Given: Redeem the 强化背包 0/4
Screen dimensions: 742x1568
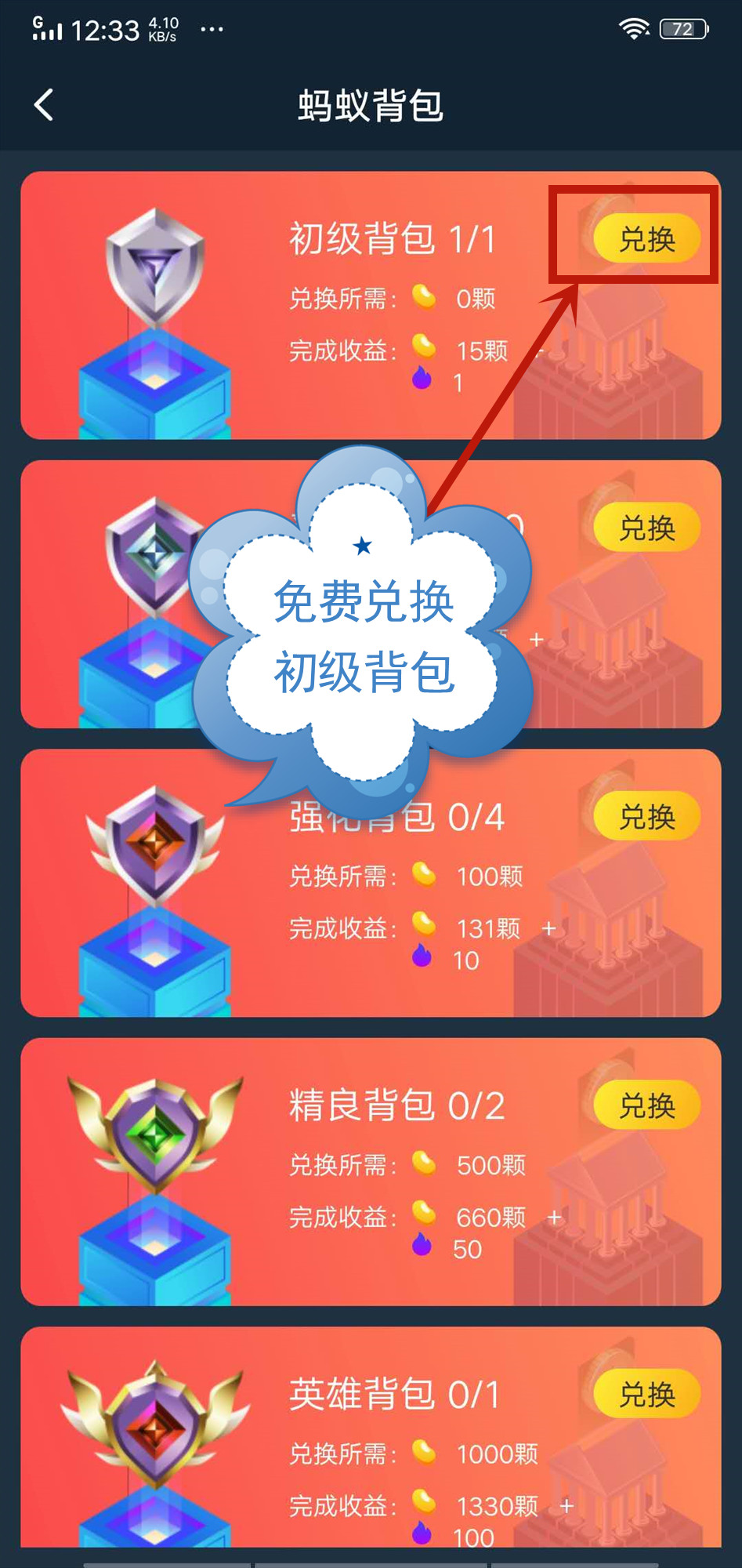Looking at the screenshot, I should click(x=646, y=816).
